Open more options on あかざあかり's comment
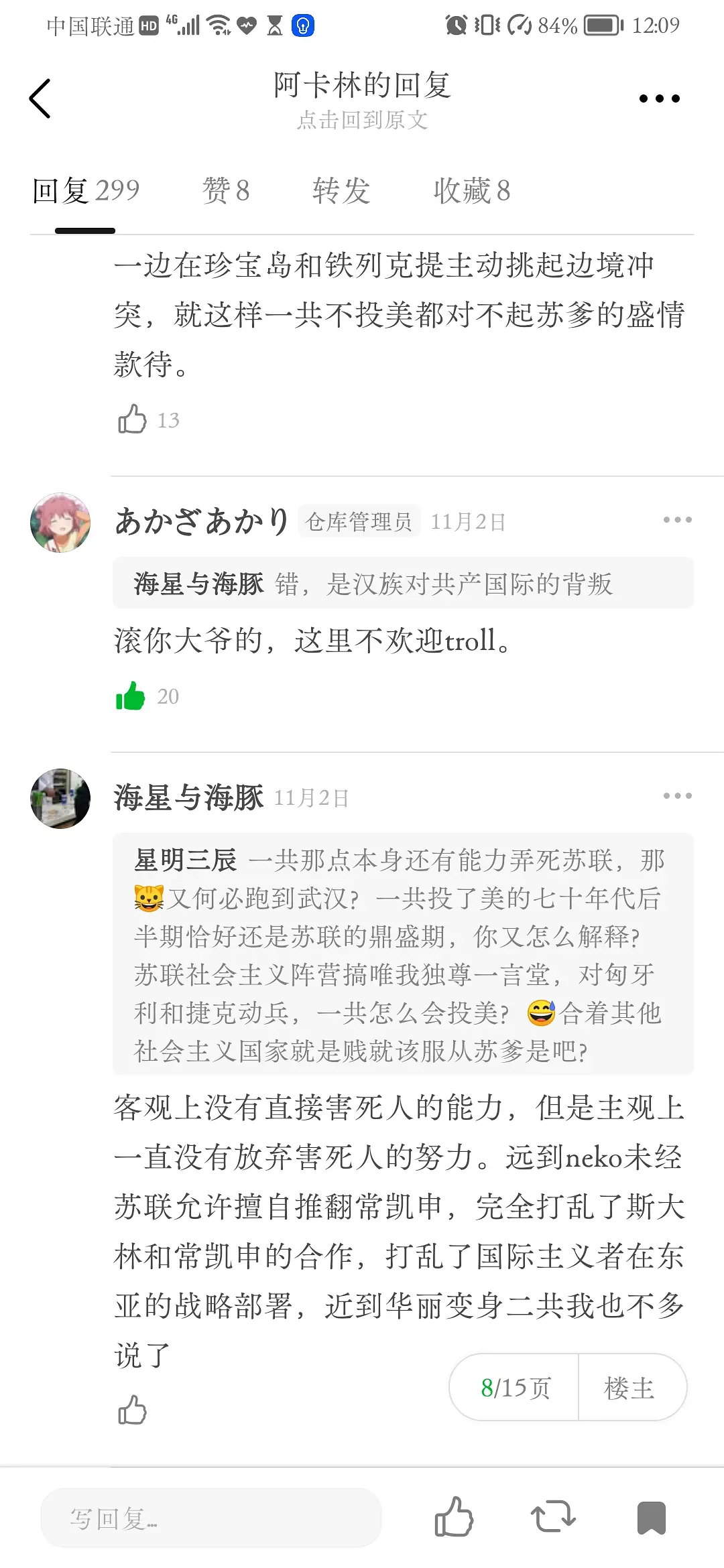The height and width of the screenshot is (1568, 724). click(x=677, y=520)
